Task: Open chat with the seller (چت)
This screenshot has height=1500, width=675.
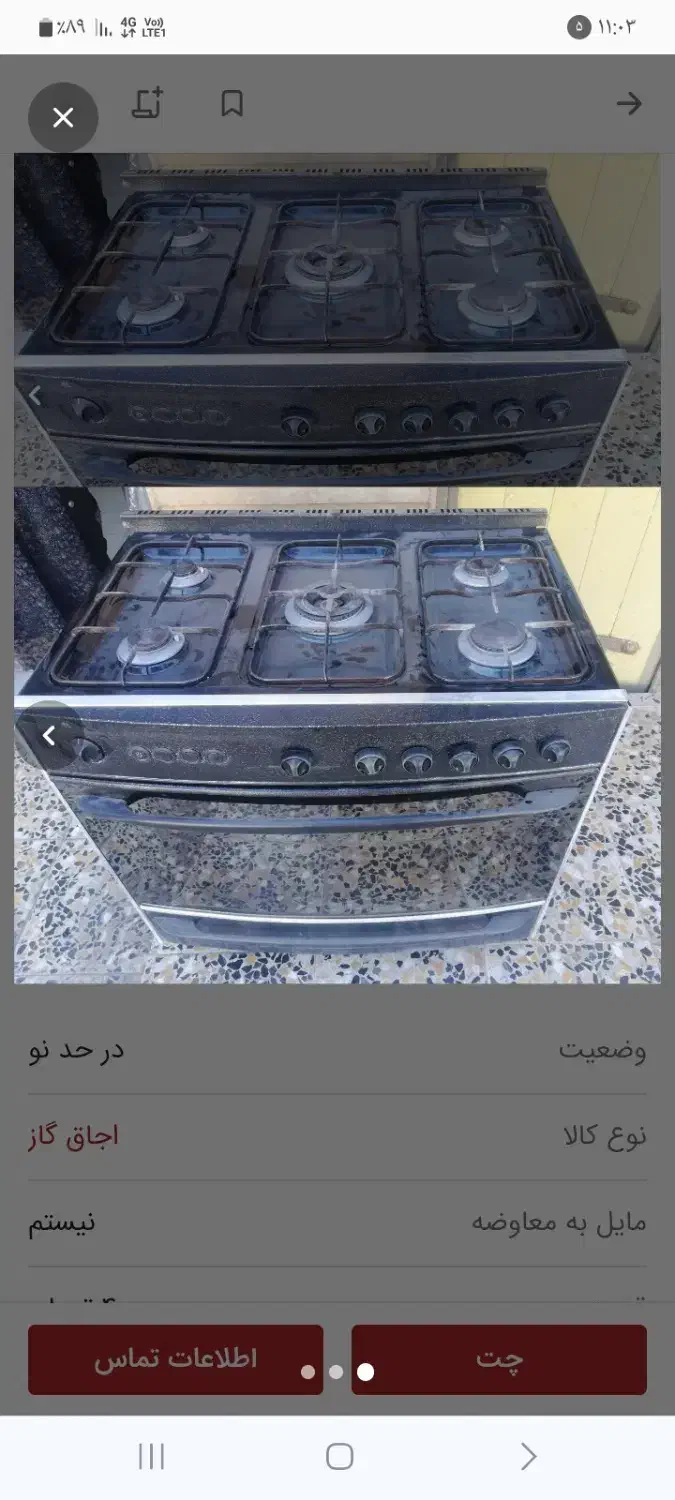Action: (499, 1359)
